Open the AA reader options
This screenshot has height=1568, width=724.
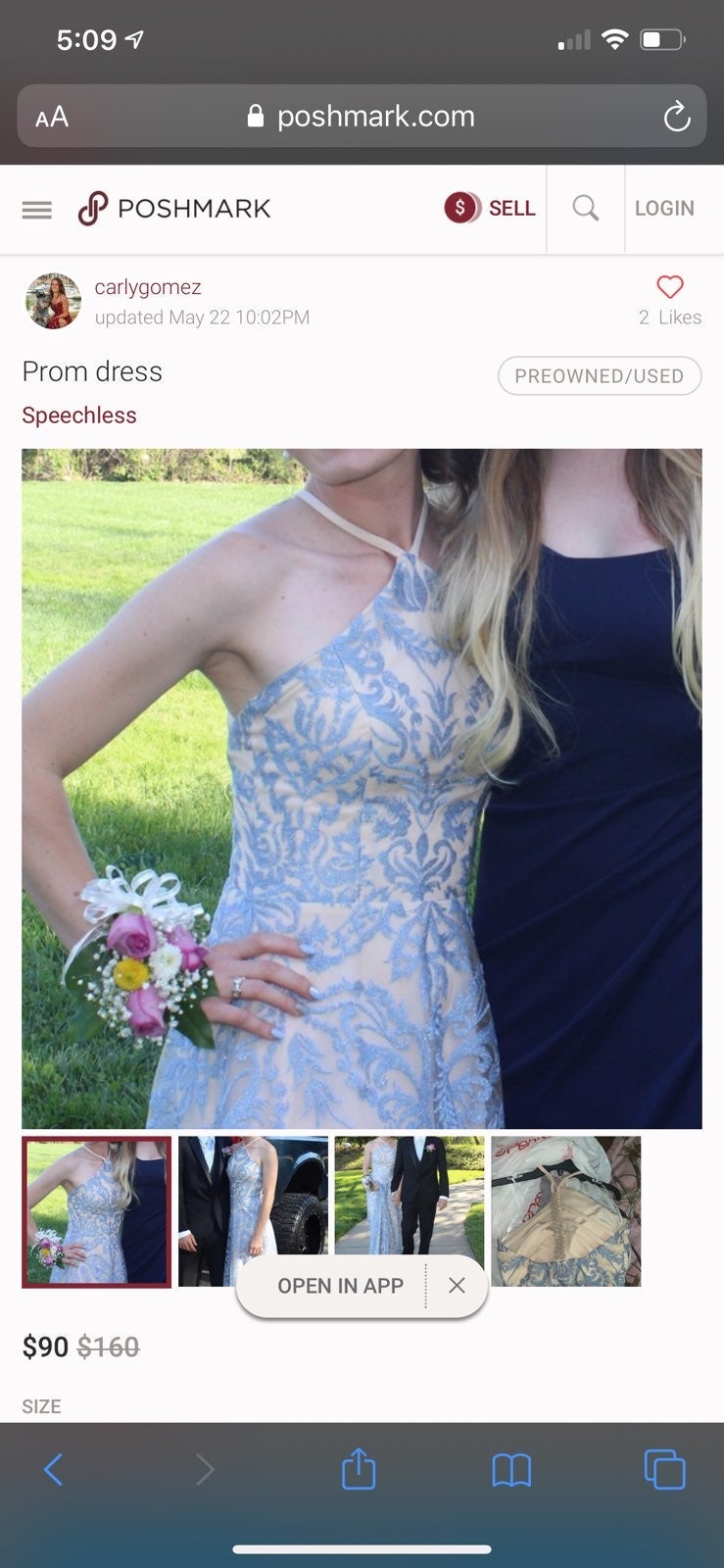[52, 118]
